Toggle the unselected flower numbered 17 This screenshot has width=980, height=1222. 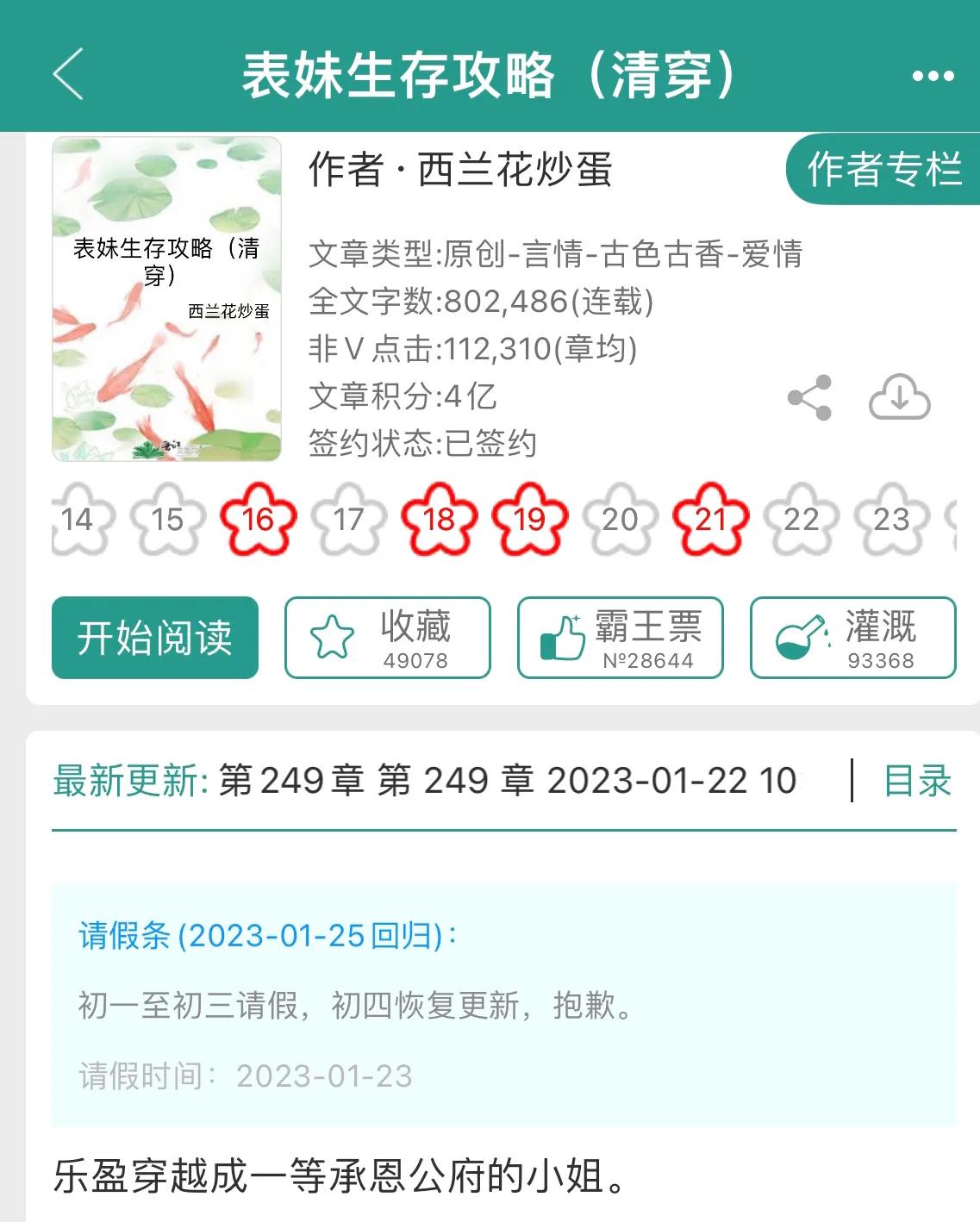(x=348, y=520)
